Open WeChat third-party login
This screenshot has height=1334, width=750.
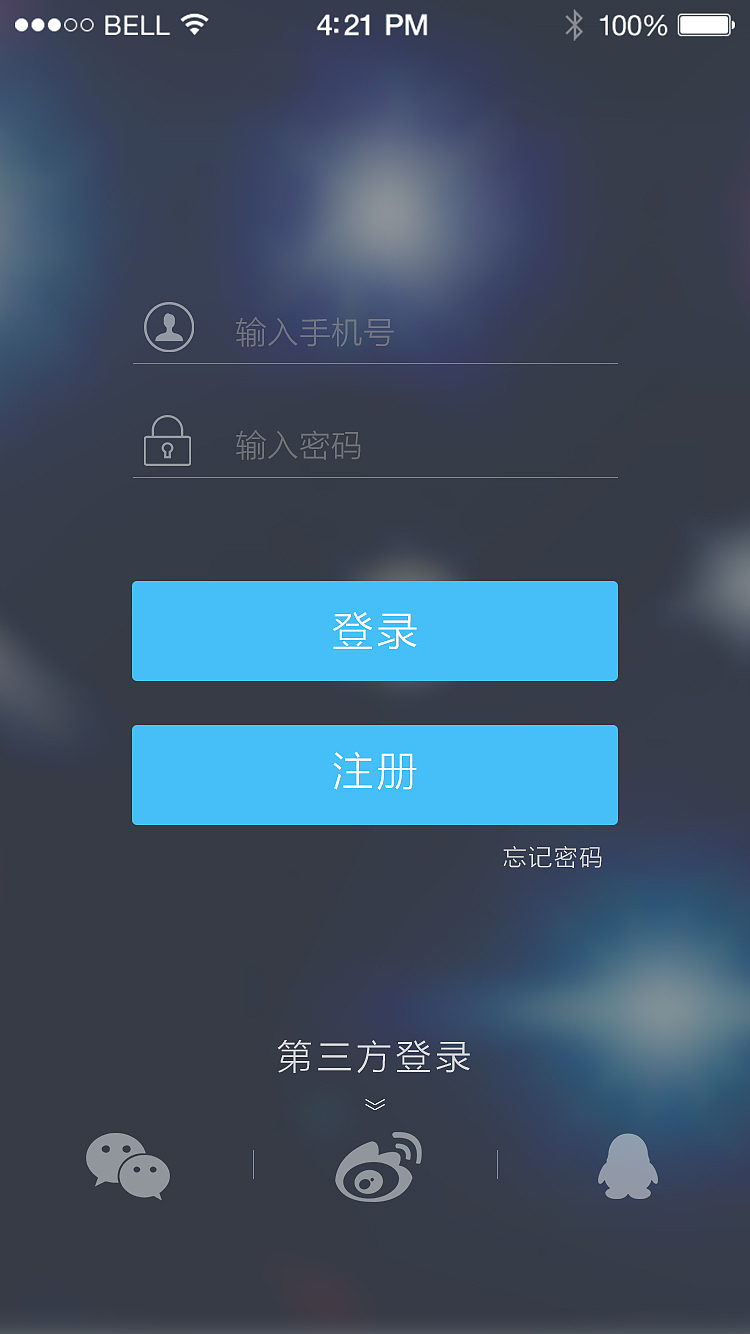[x=127, y=1165]
